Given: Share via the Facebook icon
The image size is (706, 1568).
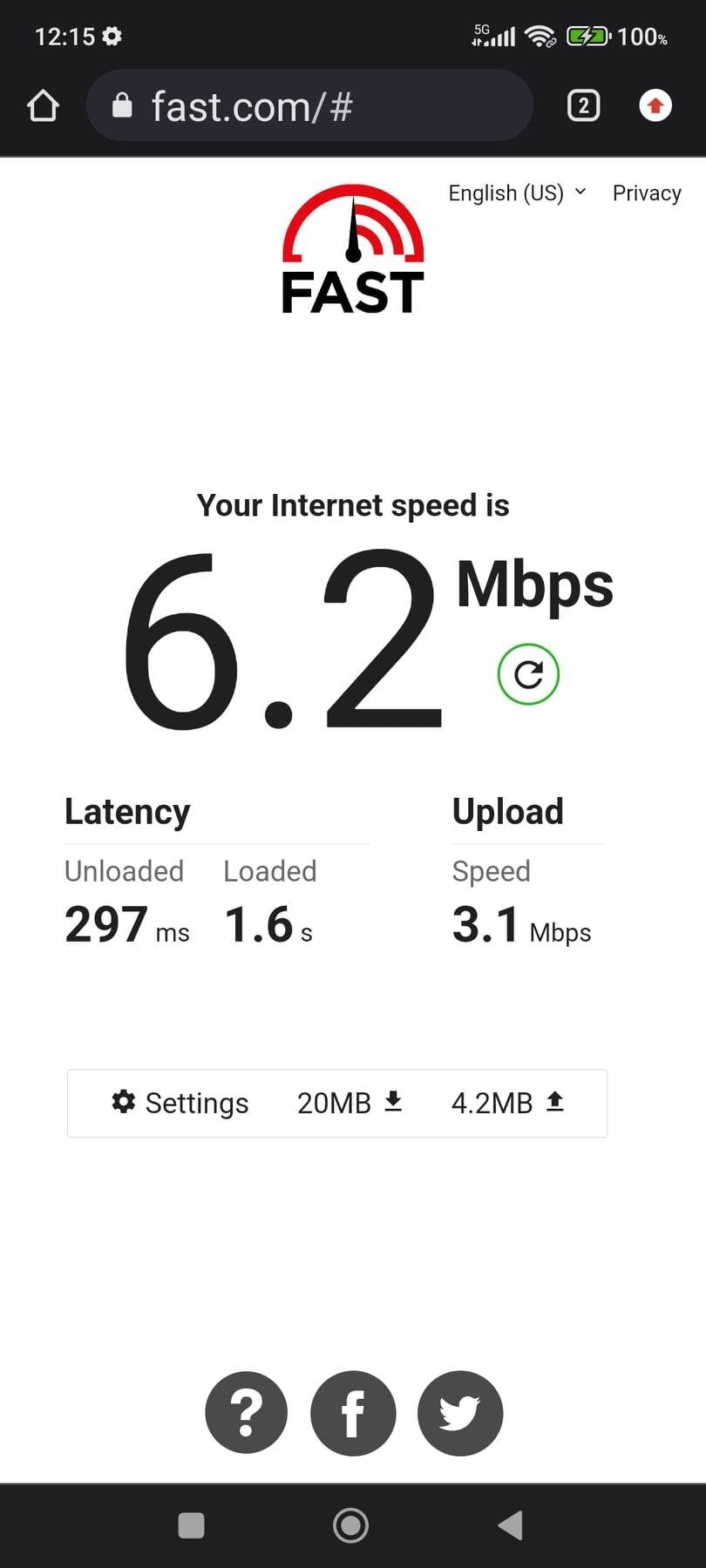Looking at the screenshot, I should coord(353,1413).
